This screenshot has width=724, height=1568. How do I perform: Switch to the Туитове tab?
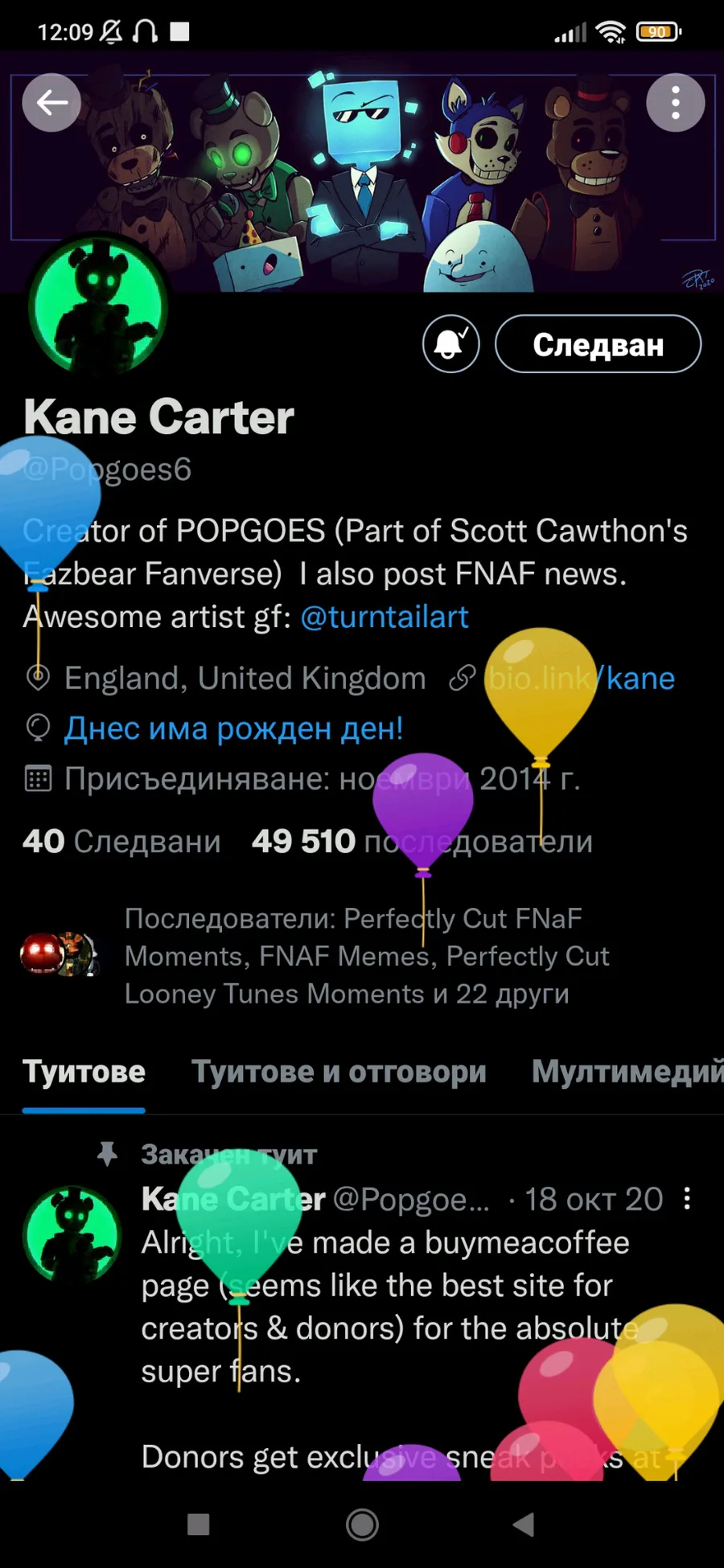(x=84, y=1072)
